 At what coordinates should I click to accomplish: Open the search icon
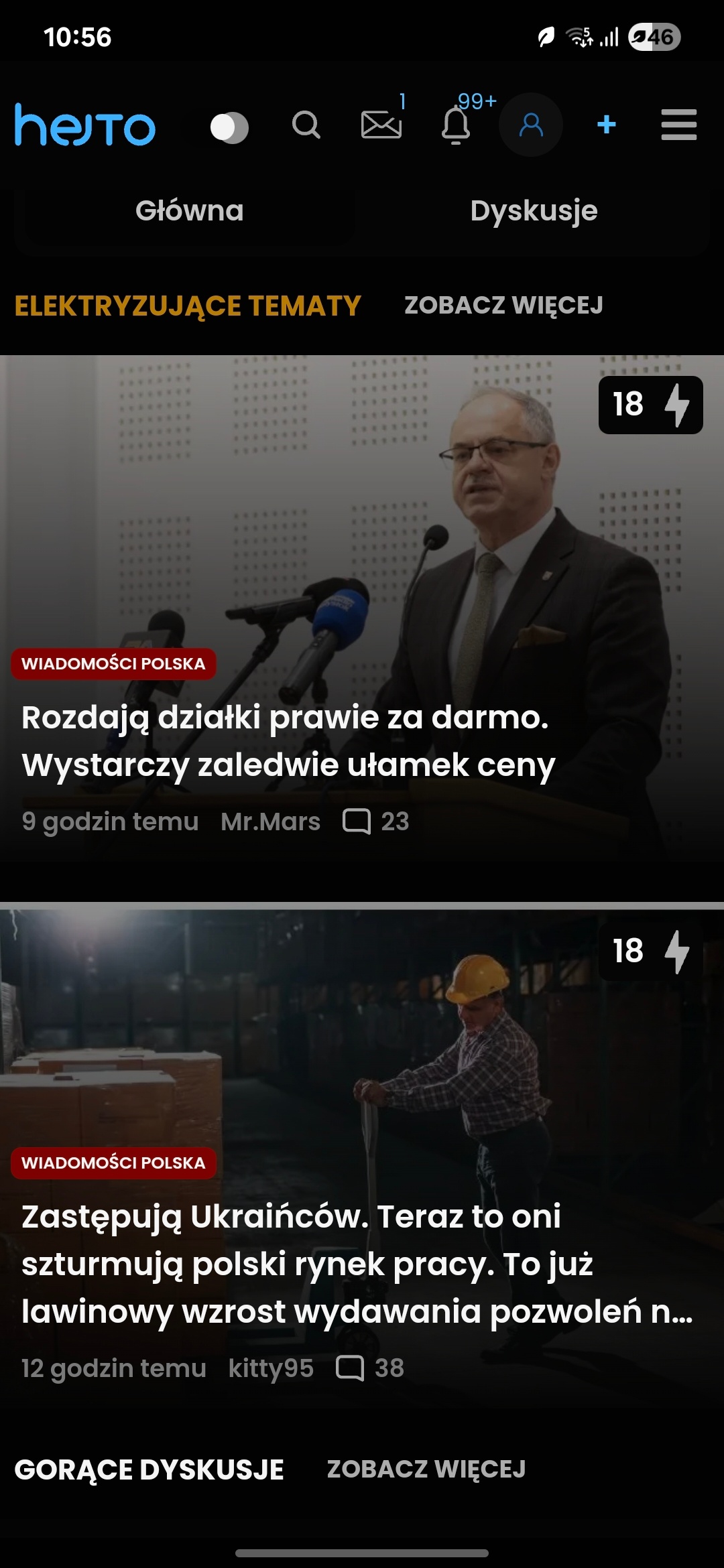tap(306, 125)
